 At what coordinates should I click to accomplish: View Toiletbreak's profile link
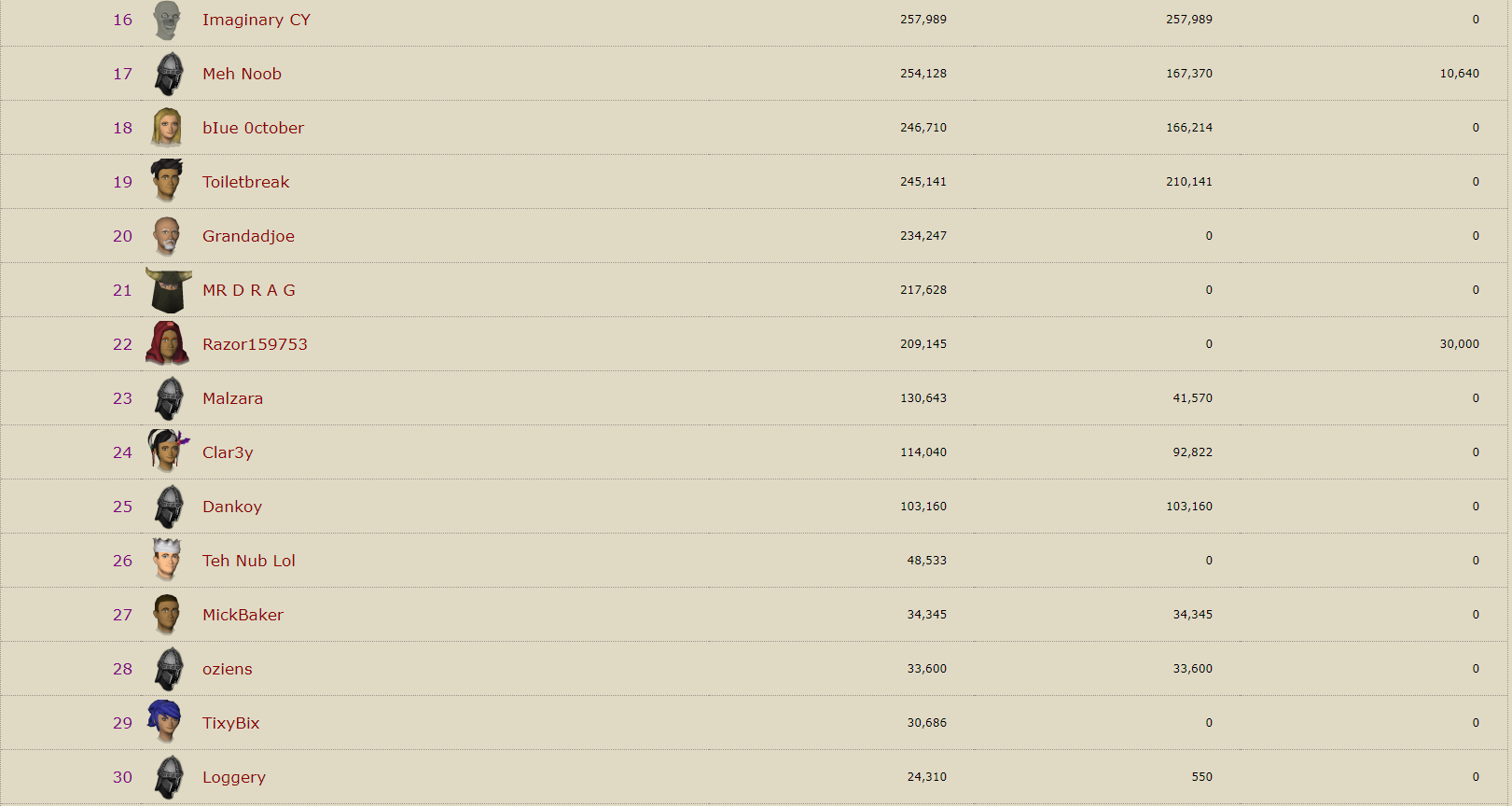[x=245, y=182]
